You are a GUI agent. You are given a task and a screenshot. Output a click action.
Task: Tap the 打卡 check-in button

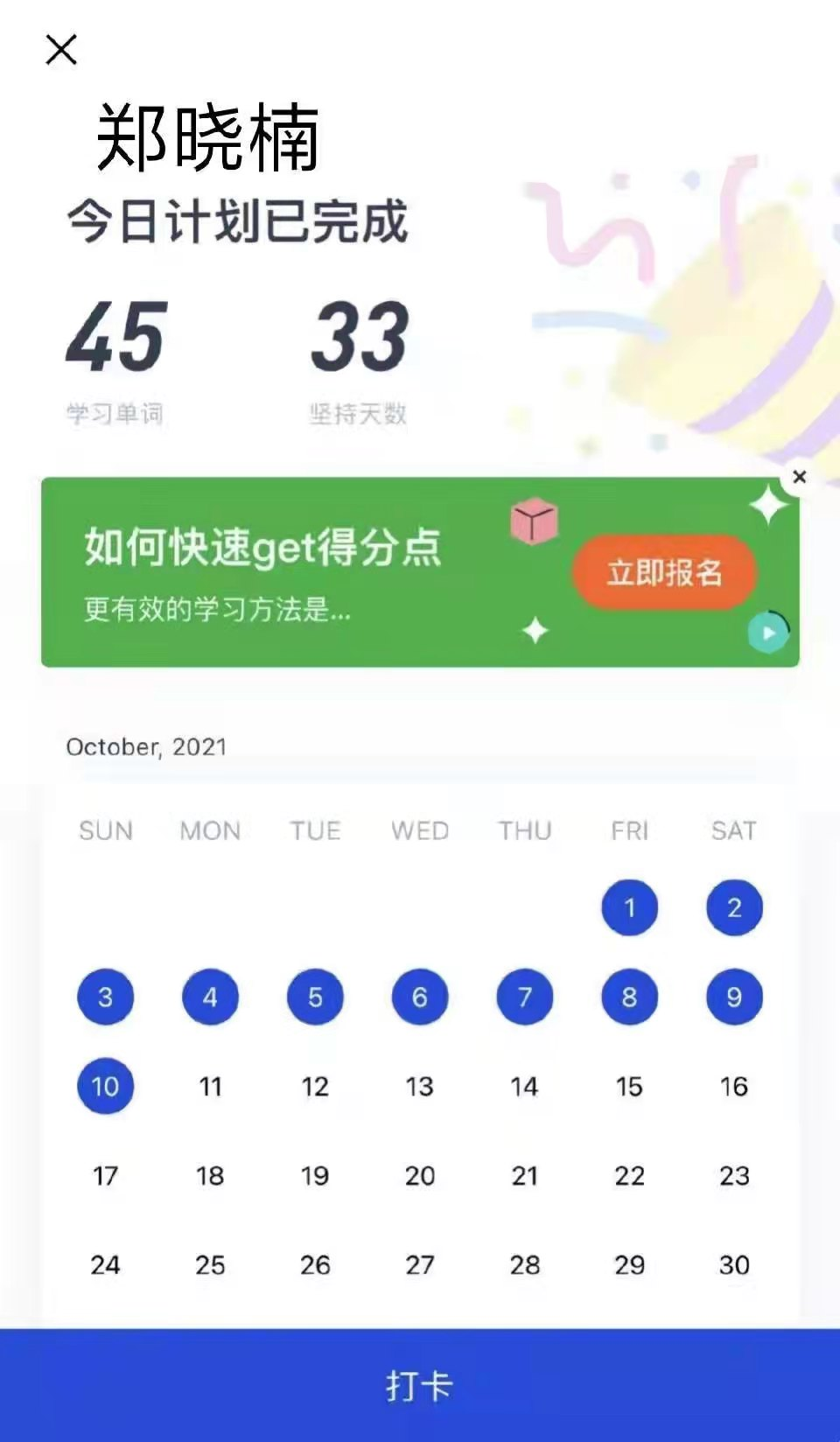[x=420, y=1385]
